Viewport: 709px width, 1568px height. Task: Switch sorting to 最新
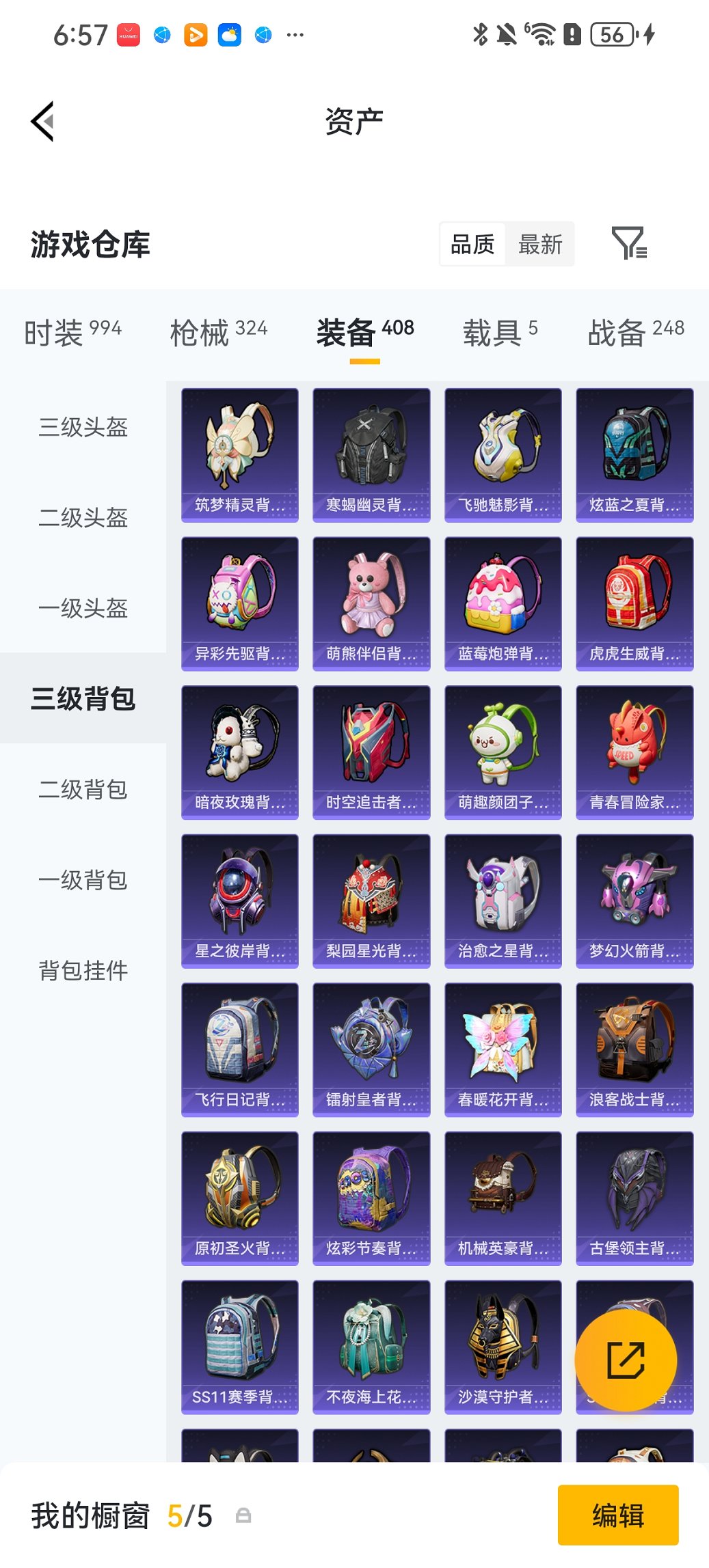[540, 244]
